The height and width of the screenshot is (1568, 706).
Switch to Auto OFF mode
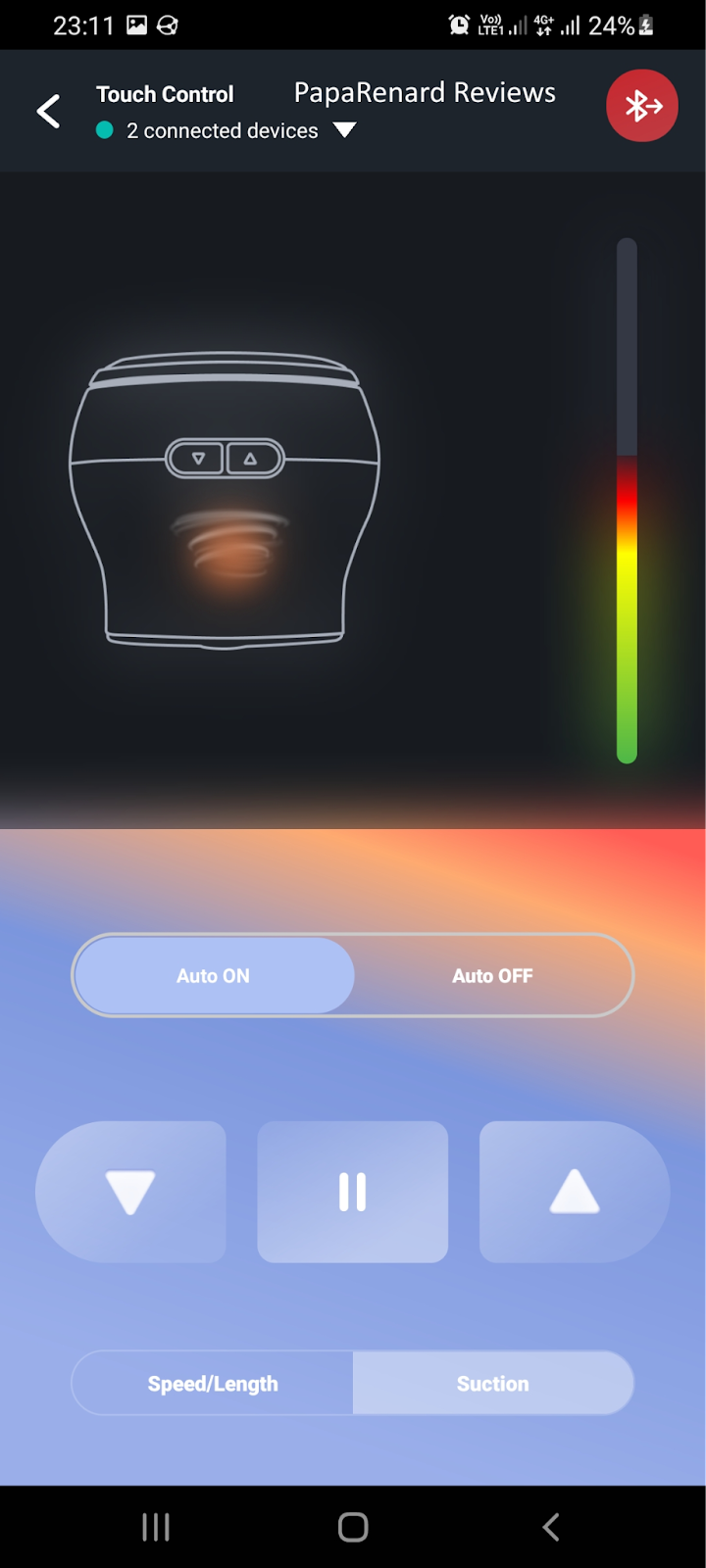(492, 976)
